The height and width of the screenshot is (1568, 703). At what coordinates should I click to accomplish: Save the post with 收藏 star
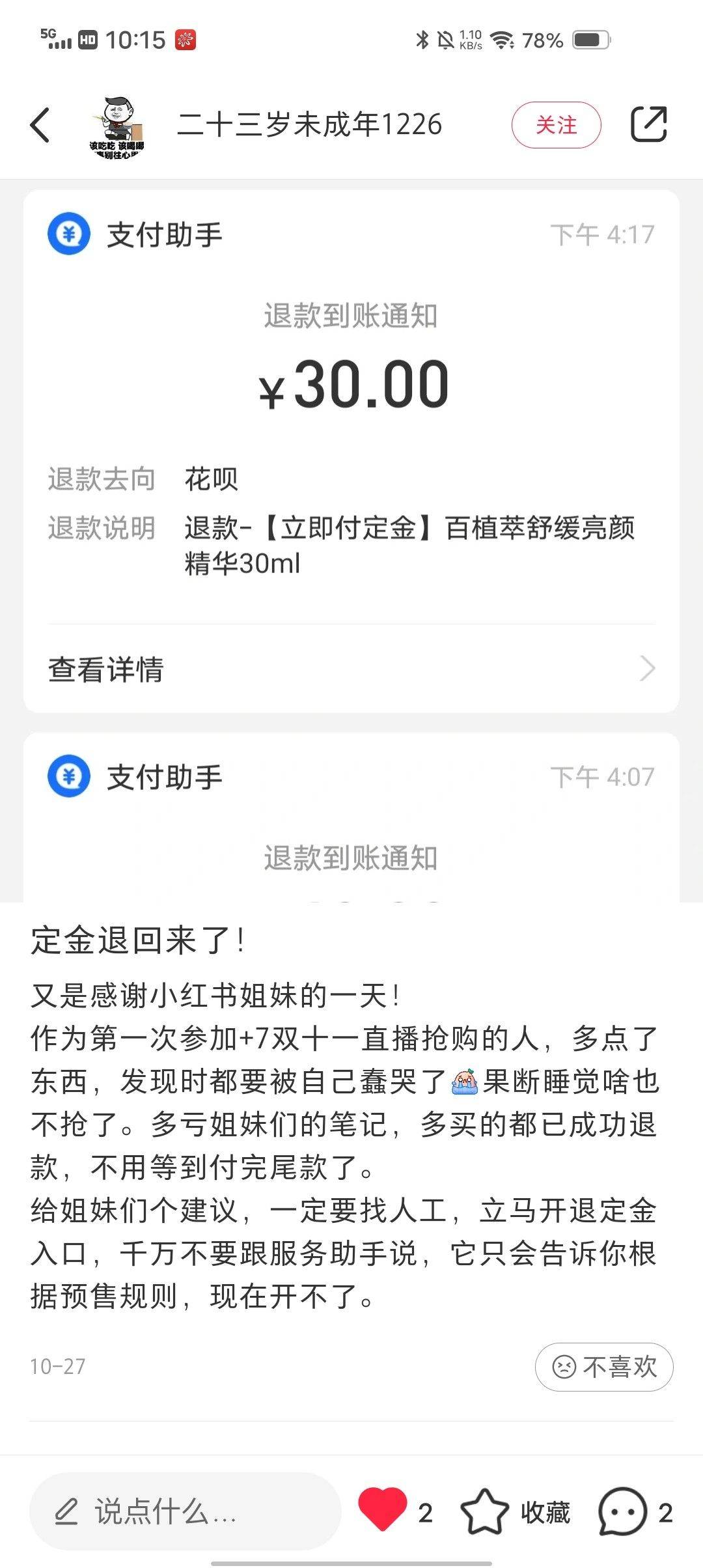485,1512
